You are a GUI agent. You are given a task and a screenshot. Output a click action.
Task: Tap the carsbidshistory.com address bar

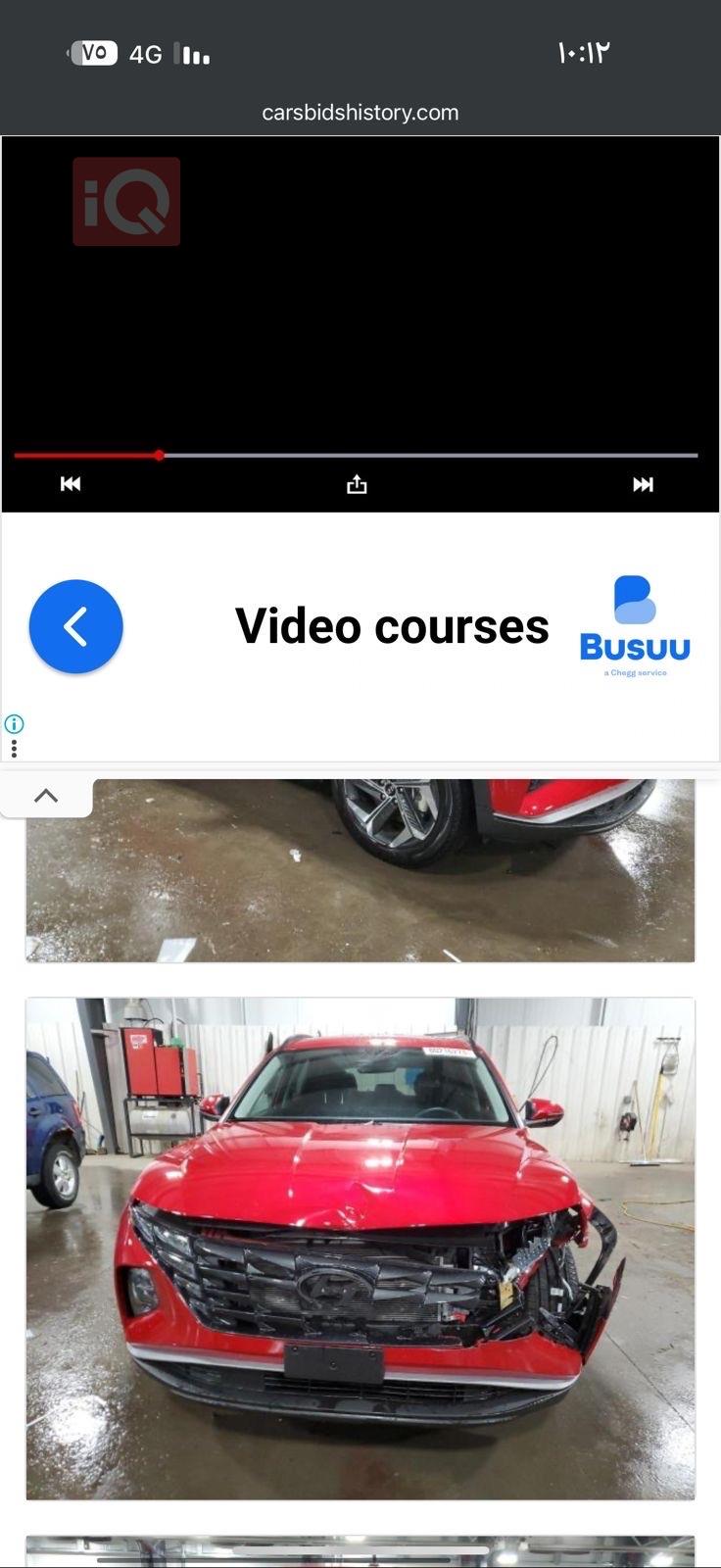pyautogui.click(x=360, y=113)
